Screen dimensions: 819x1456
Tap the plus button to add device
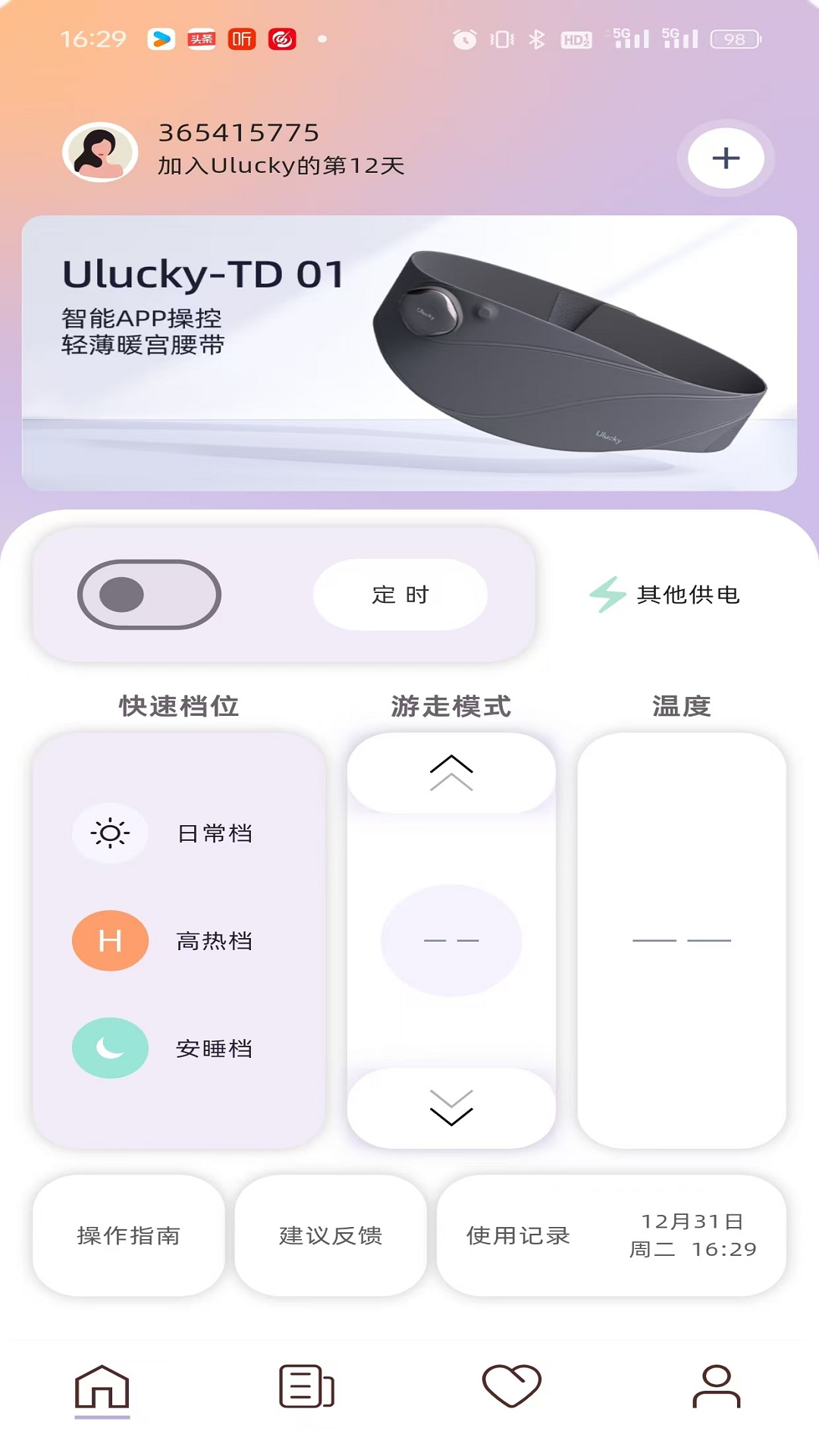[x=726, y=158]
